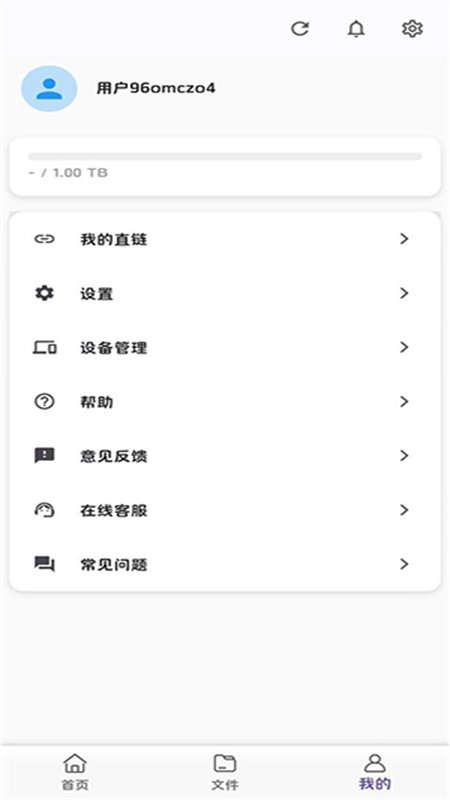Switch to the 首页 tab

pyautogui.click(x=75, y=771)
